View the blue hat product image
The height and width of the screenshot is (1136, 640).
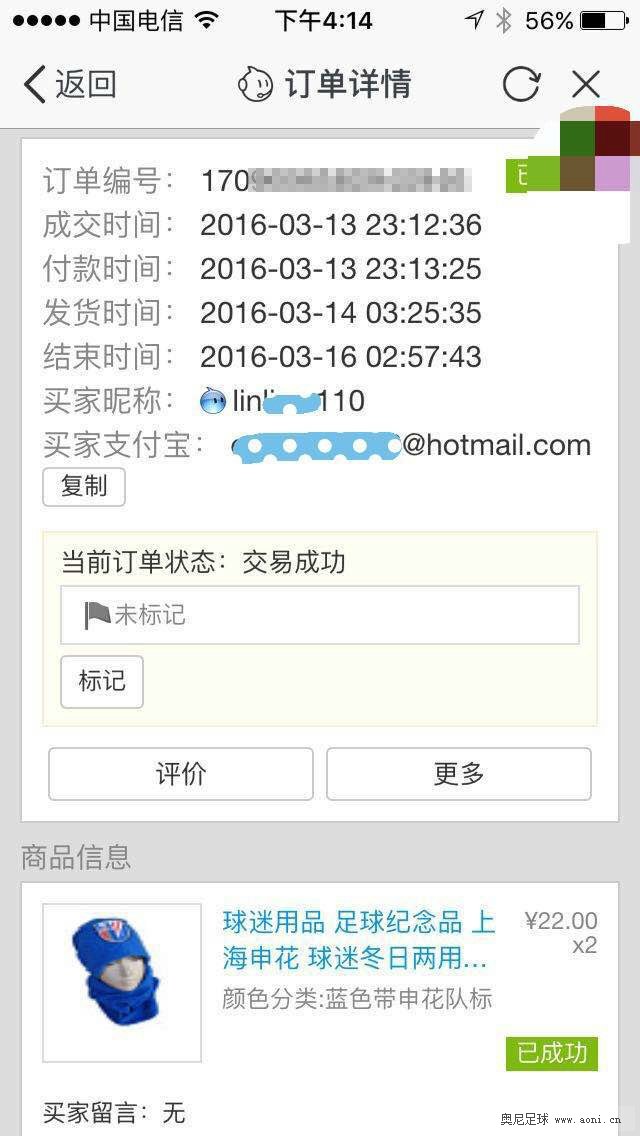tap(122, 982)
